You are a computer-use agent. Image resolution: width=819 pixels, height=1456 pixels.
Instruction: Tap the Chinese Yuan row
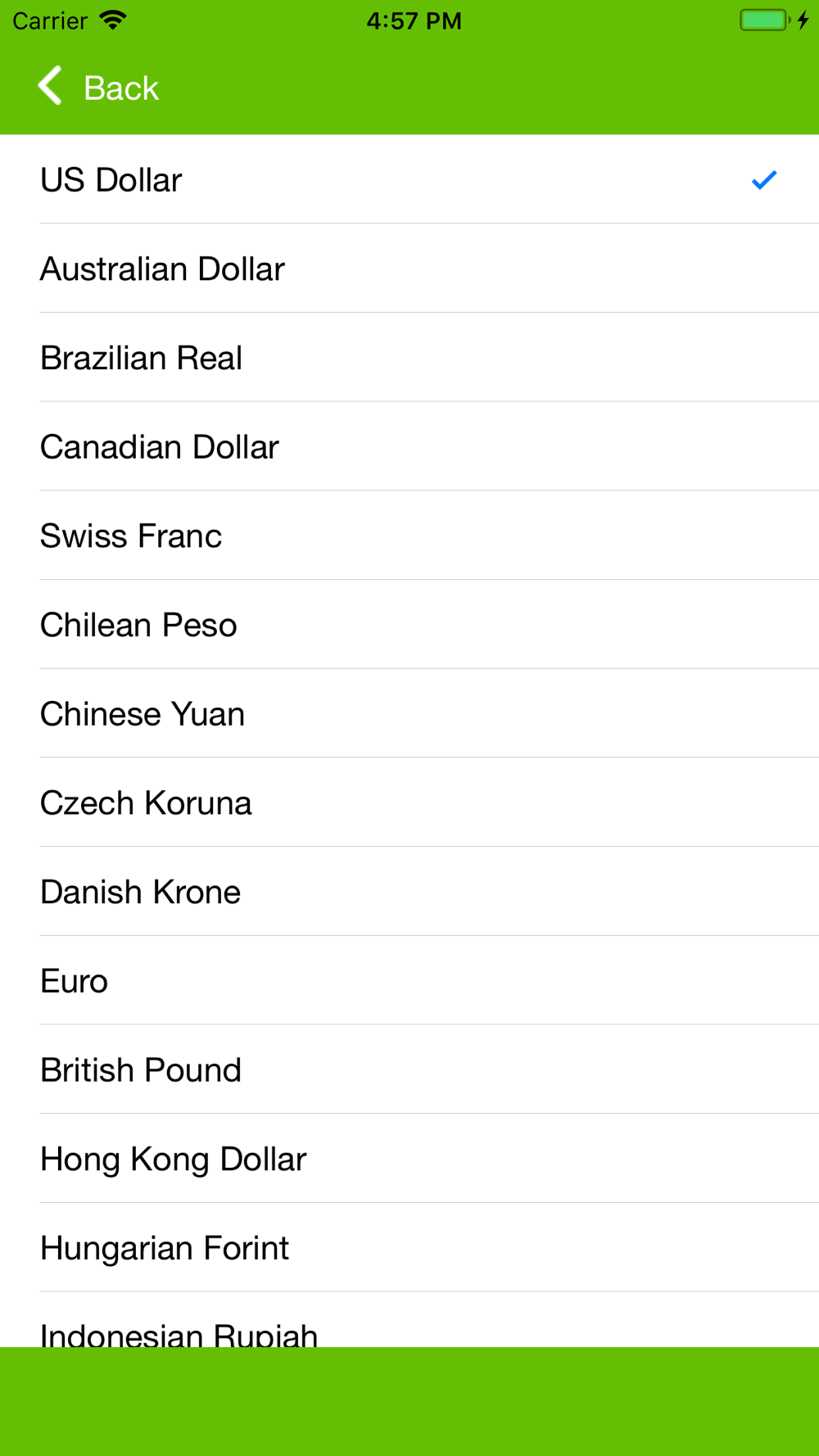tap(409, 713)
